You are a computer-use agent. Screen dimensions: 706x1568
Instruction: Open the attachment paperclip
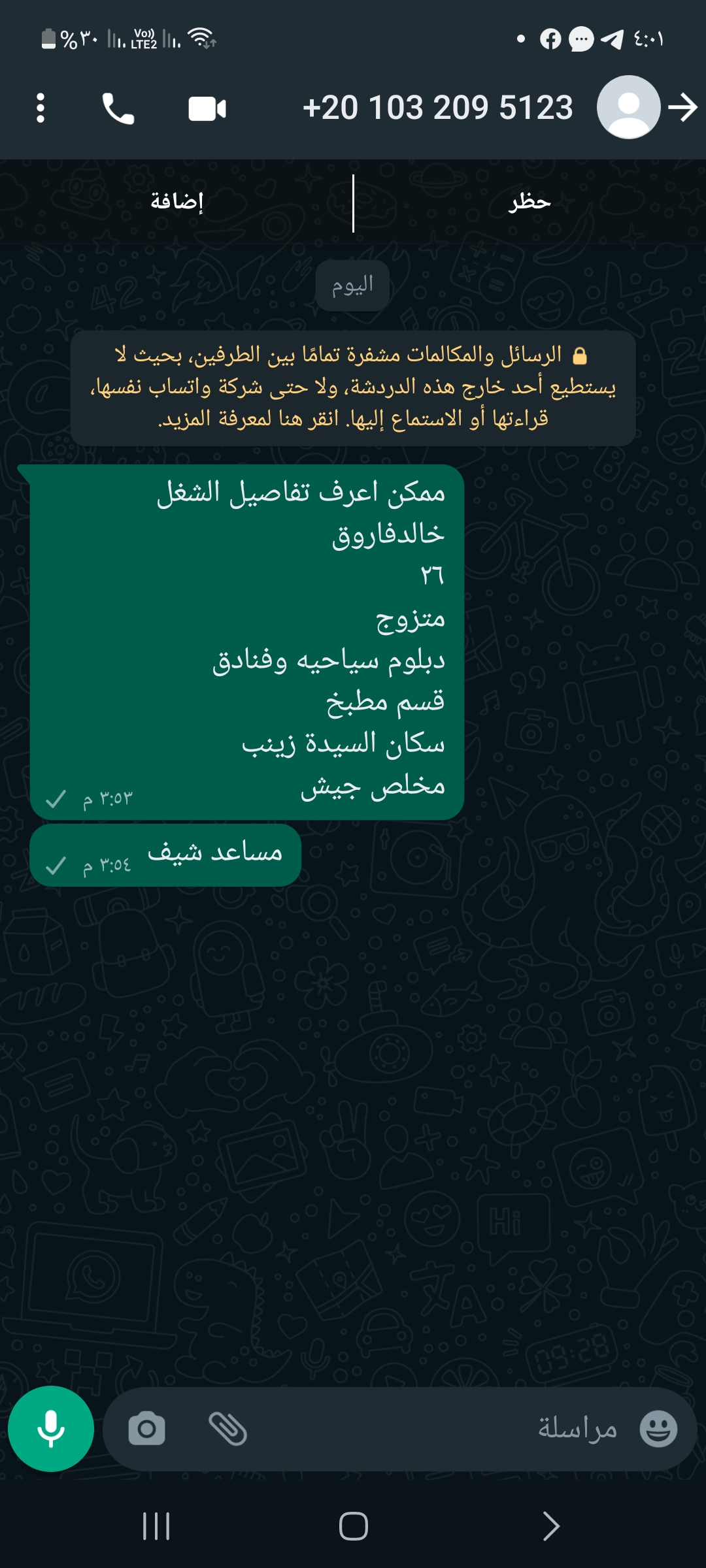pyautogui.click(x=227, y=1429)
